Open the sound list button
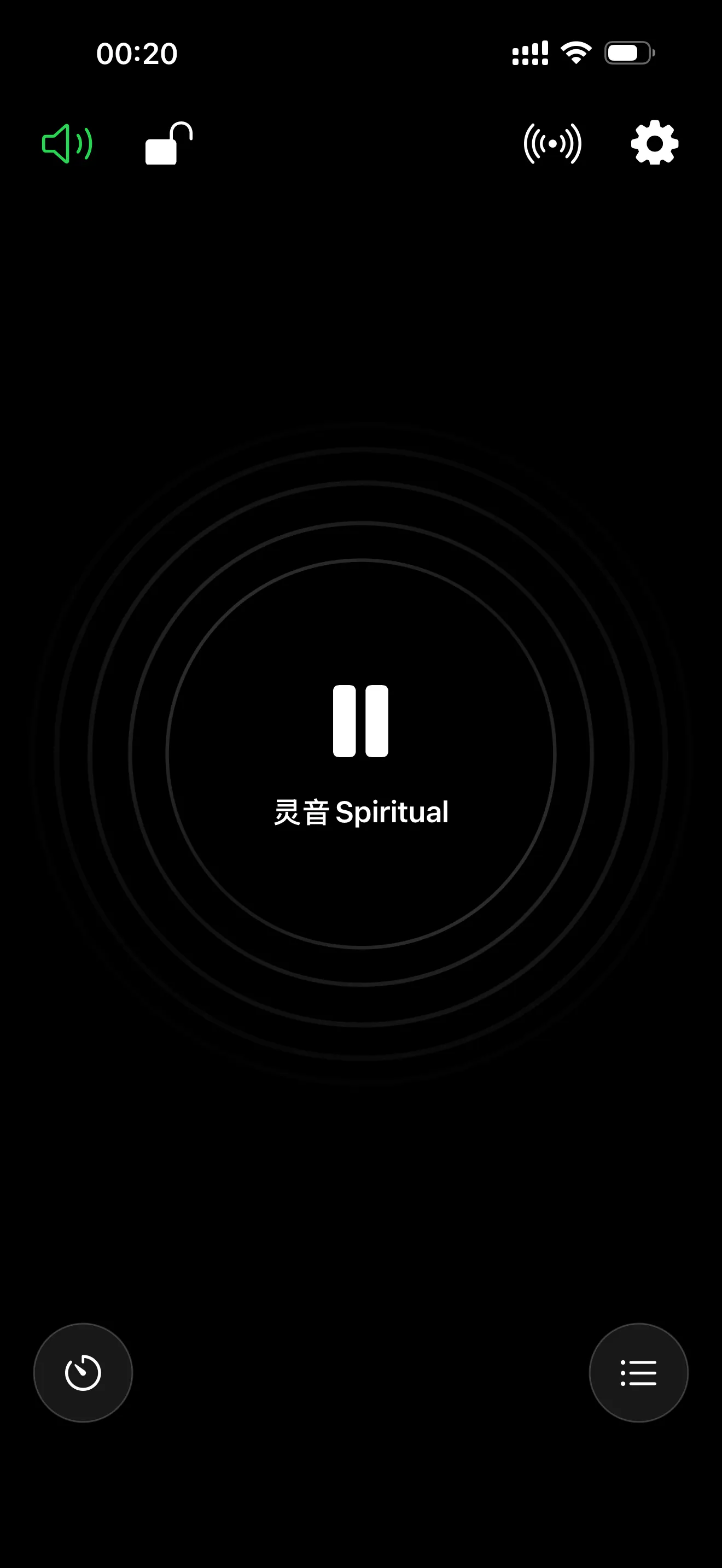Viewport: 722px width, 1568px height. (x=639, y=1373)
